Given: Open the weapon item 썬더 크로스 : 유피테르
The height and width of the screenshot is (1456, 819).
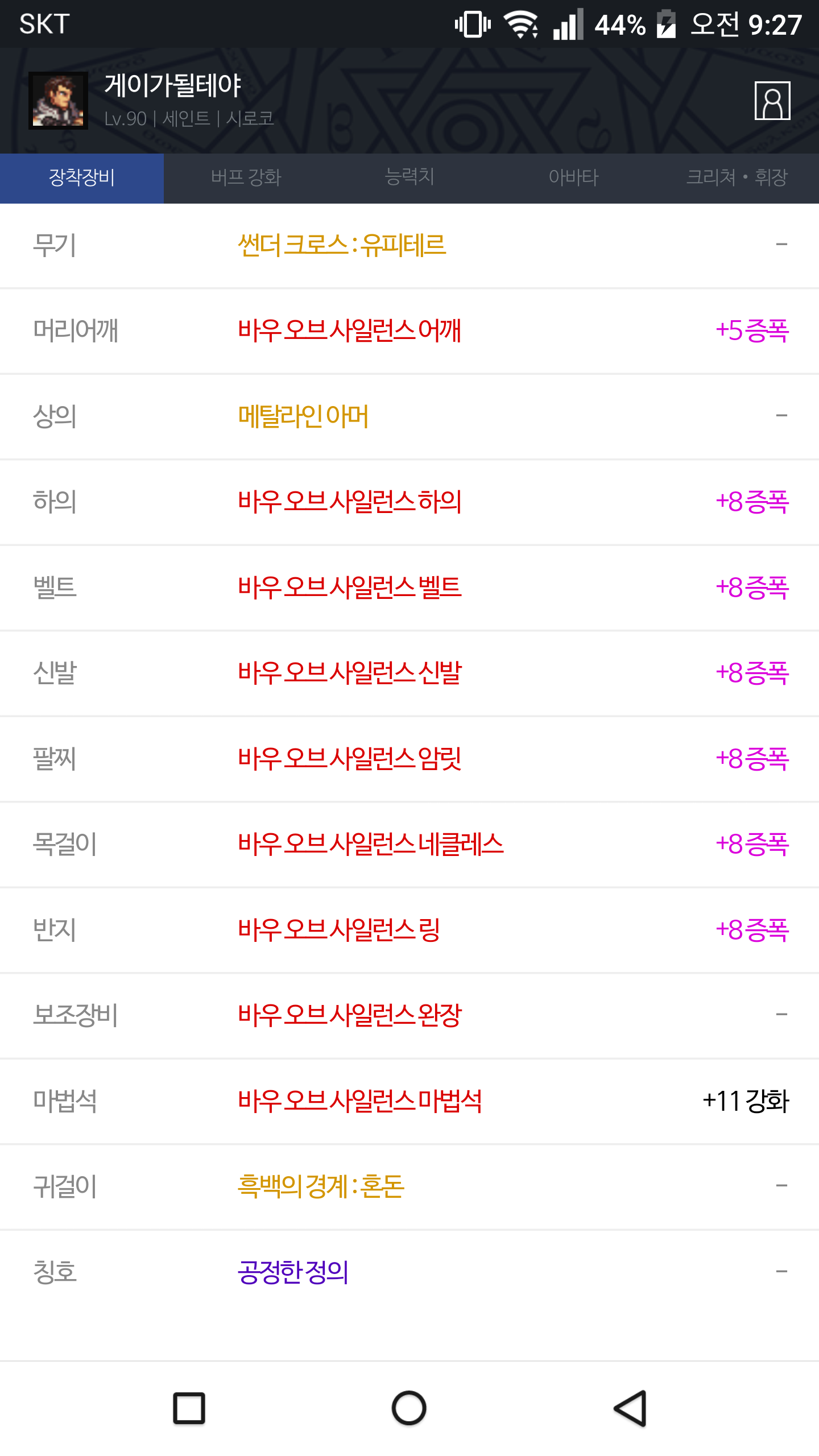Looking at the screenshot, I should coord(342,246).
